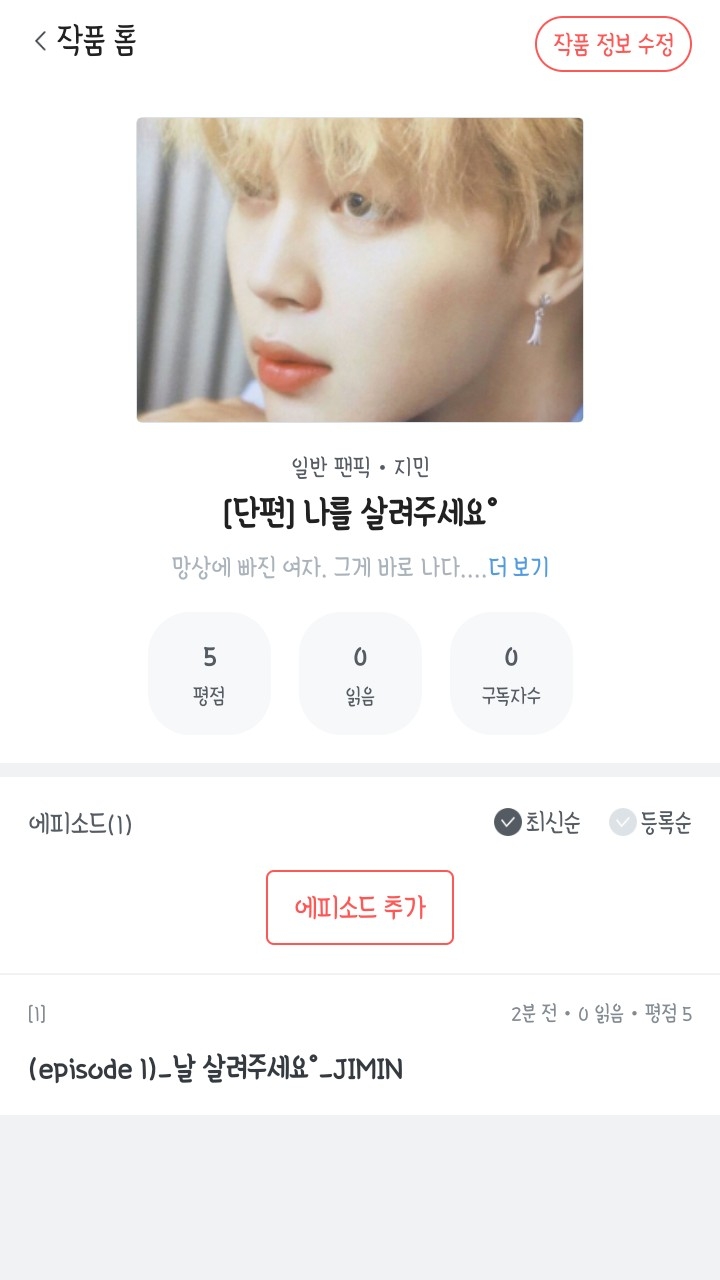Tap the 작품 정보 수정 button

613,44
